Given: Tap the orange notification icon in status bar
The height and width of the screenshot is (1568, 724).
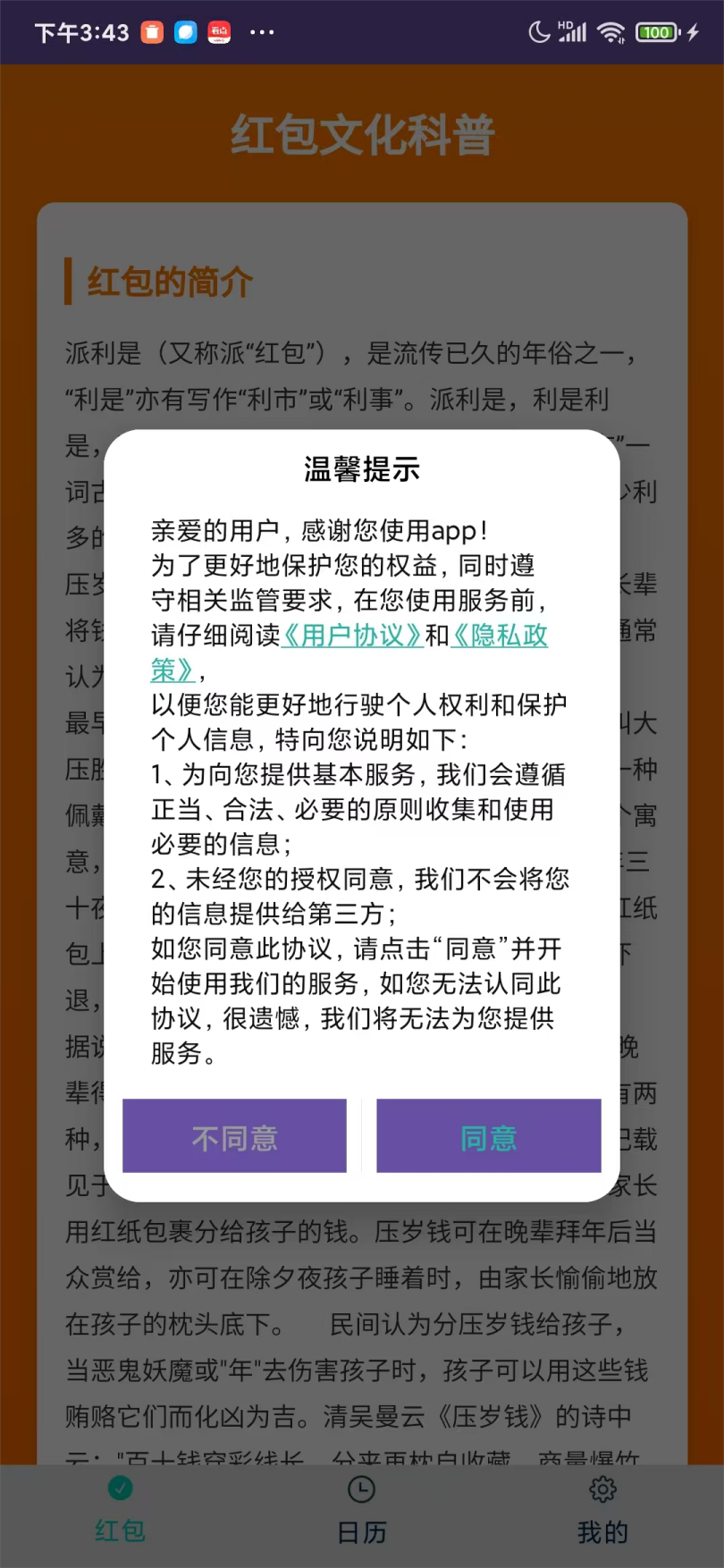Looking at the screenshot, I should point(152,31).
